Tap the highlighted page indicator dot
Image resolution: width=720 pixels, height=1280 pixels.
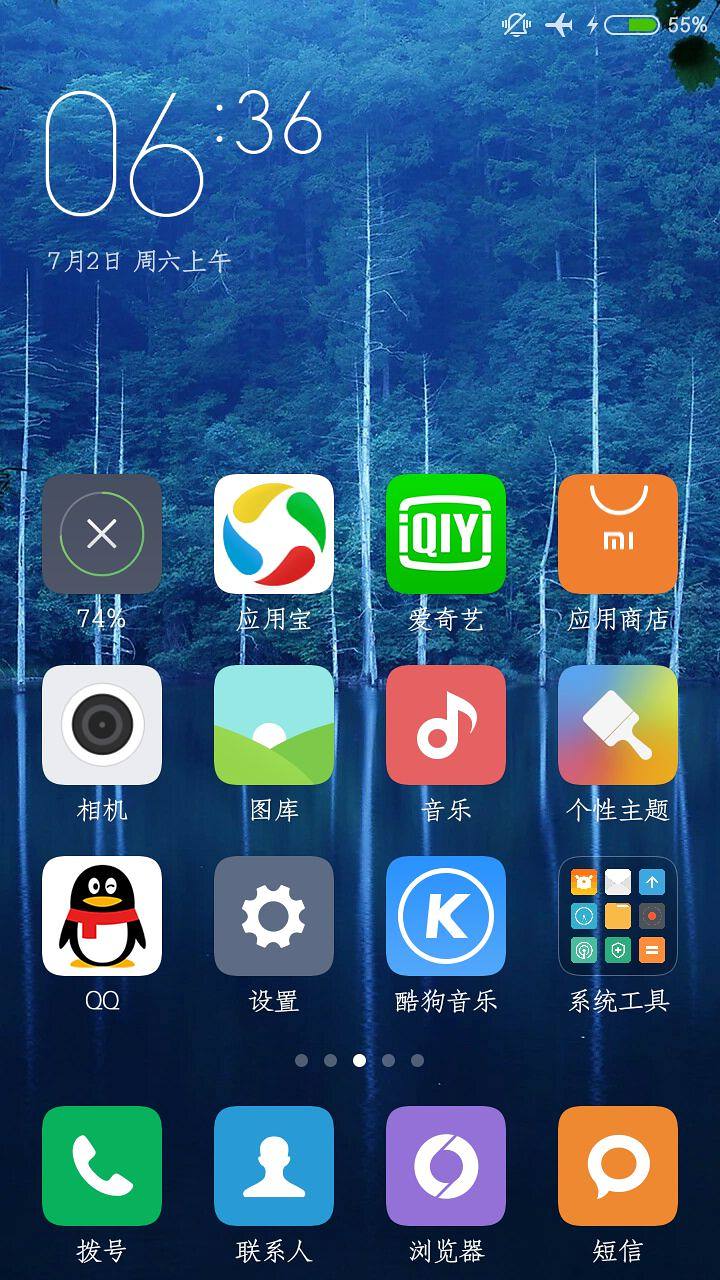click(x=359, y=1060)
